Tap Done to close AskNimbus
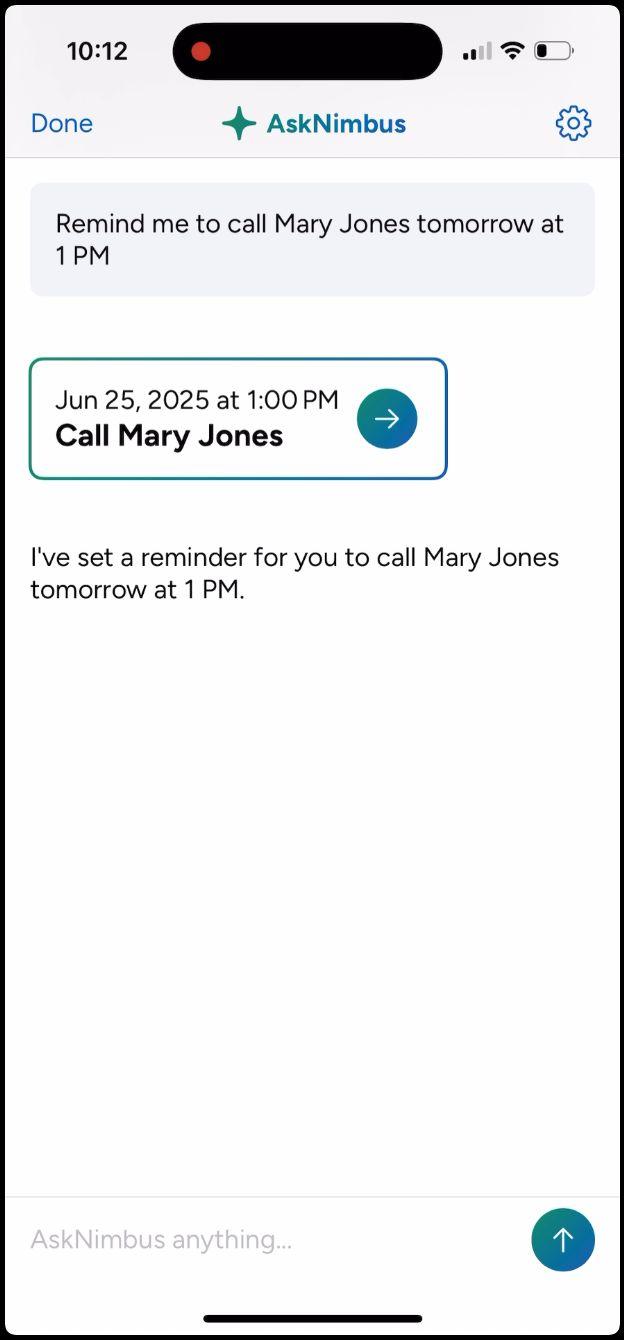Screen dimensions: 624x1340 click(62, 124)
